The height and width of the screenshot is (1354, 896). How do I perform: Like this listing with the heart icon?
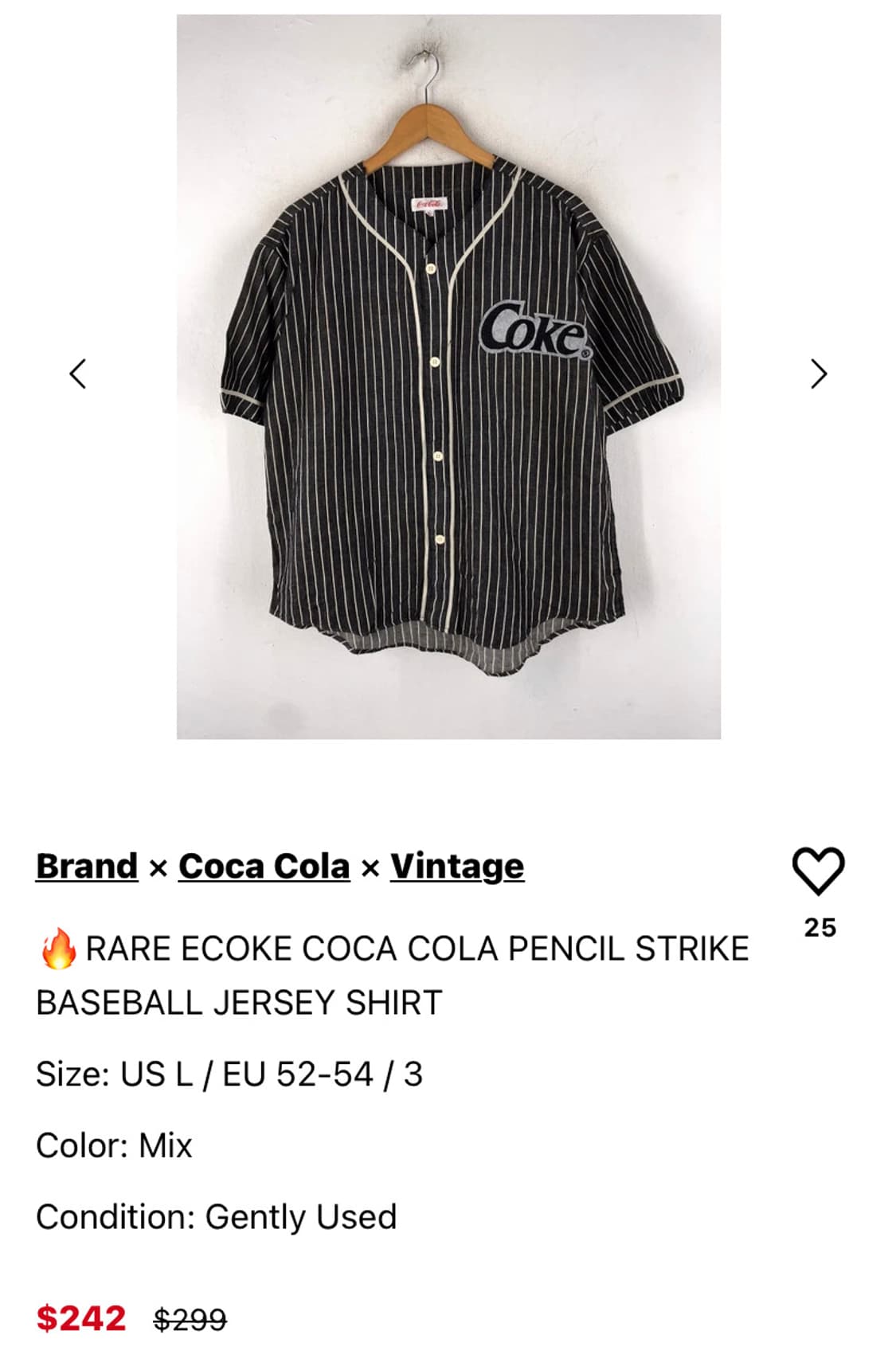(x=818, y=871)
